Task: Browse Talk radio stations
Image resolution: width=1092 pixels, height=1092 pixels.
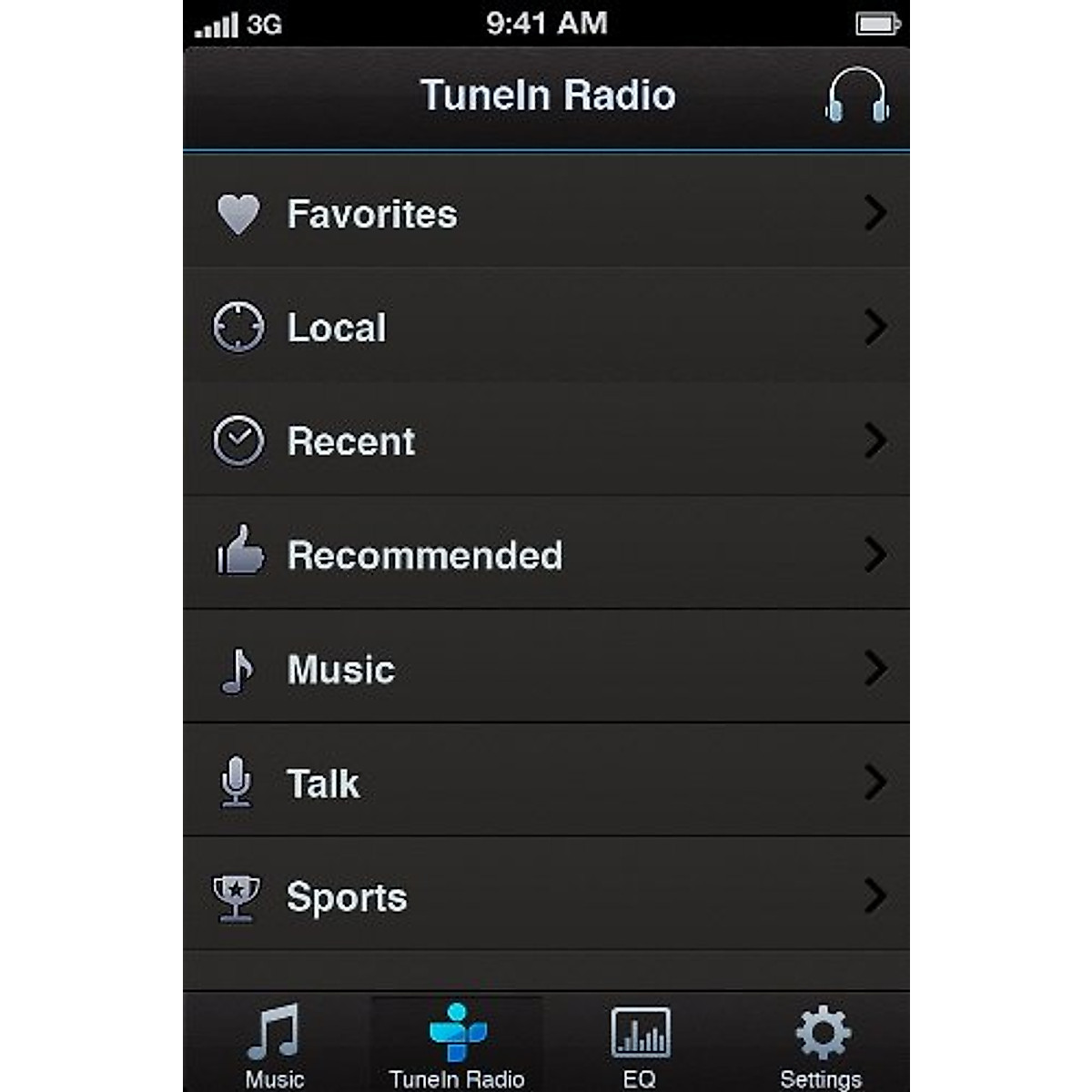Action: 546,781
